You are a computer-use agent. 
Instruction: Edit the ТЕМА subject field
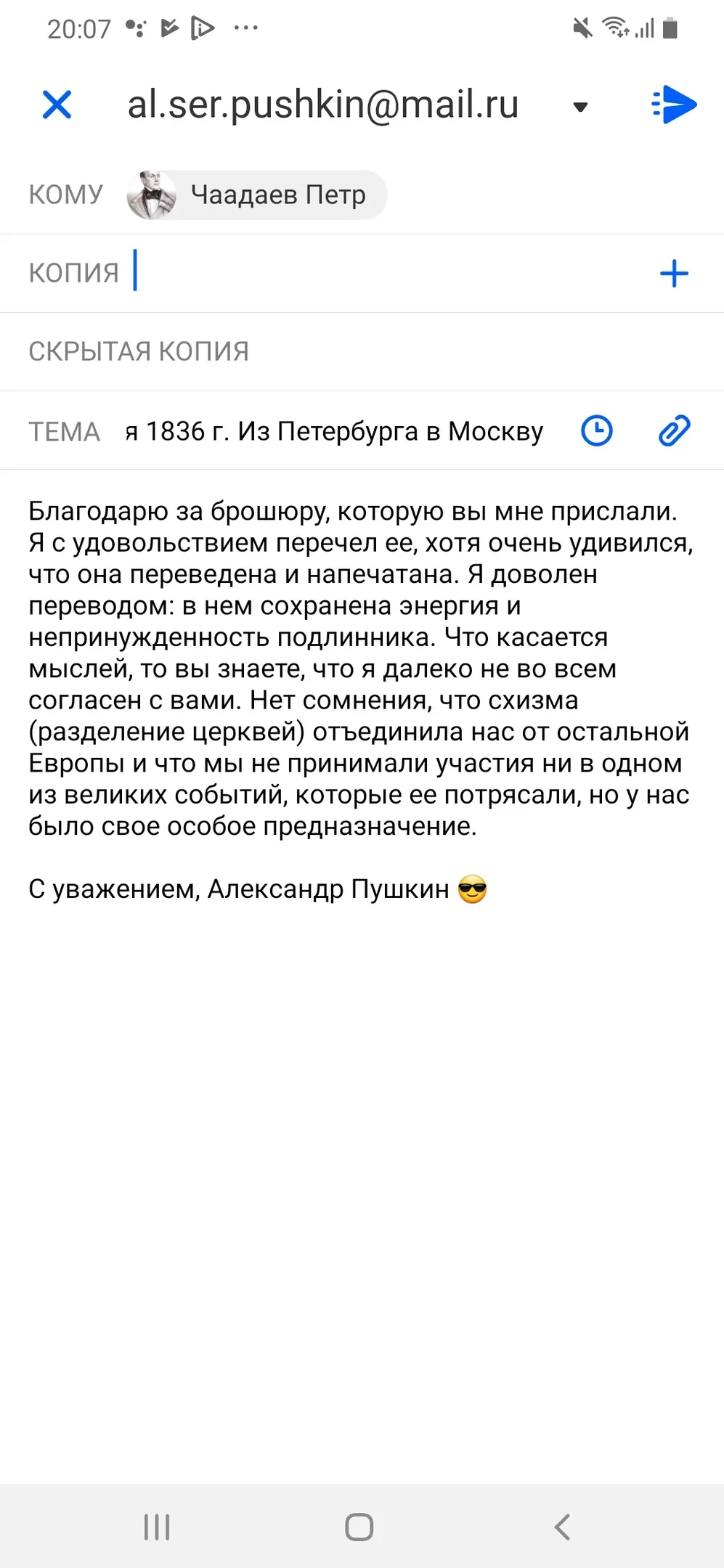coord(334,431)
